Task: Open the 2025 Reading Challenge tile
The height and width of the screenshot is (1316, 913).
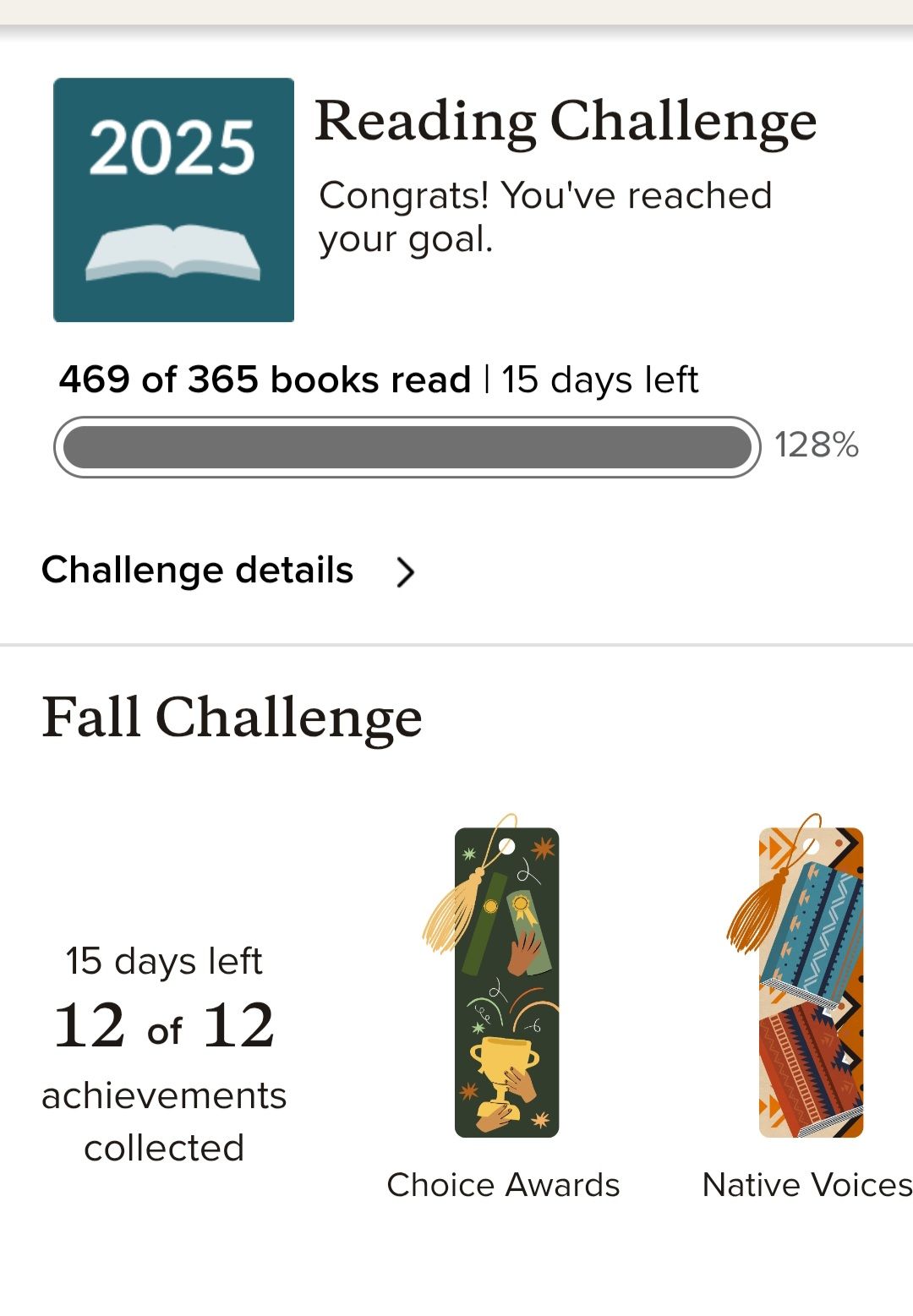Action: [x=174, y=200]
